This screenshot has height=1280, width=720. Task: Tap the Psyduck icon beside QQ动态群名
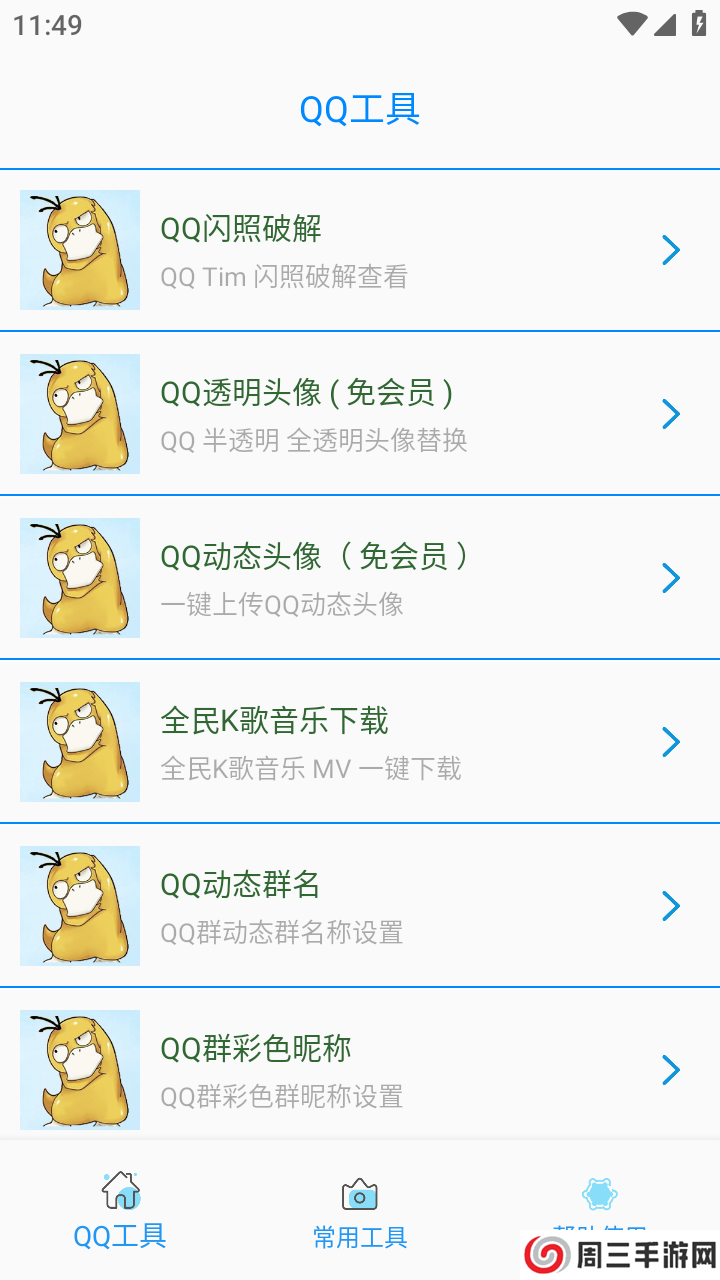point(80,906)
